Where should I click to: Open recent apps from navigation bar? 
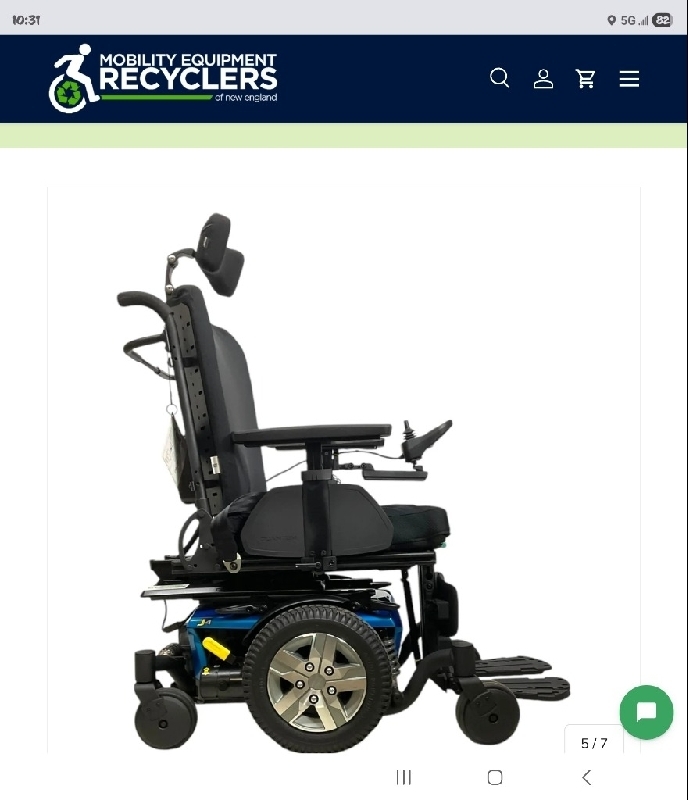tap(404, 777)
